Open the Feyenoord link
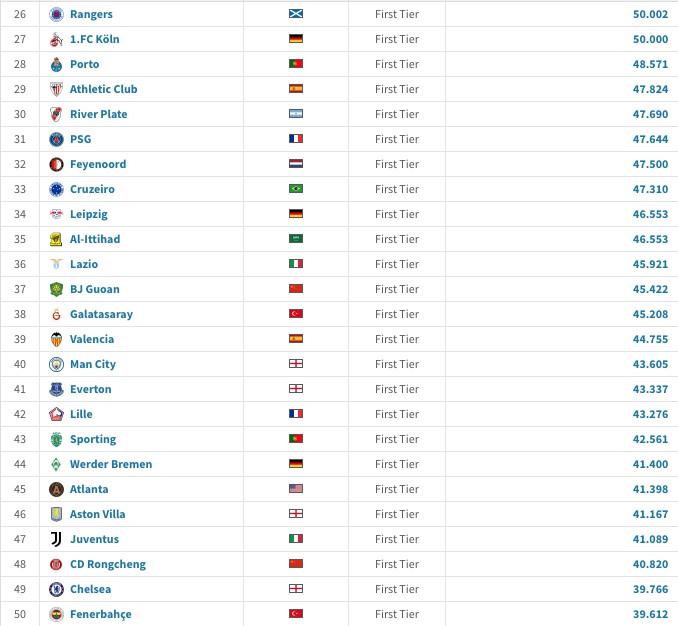 (98, 164)
